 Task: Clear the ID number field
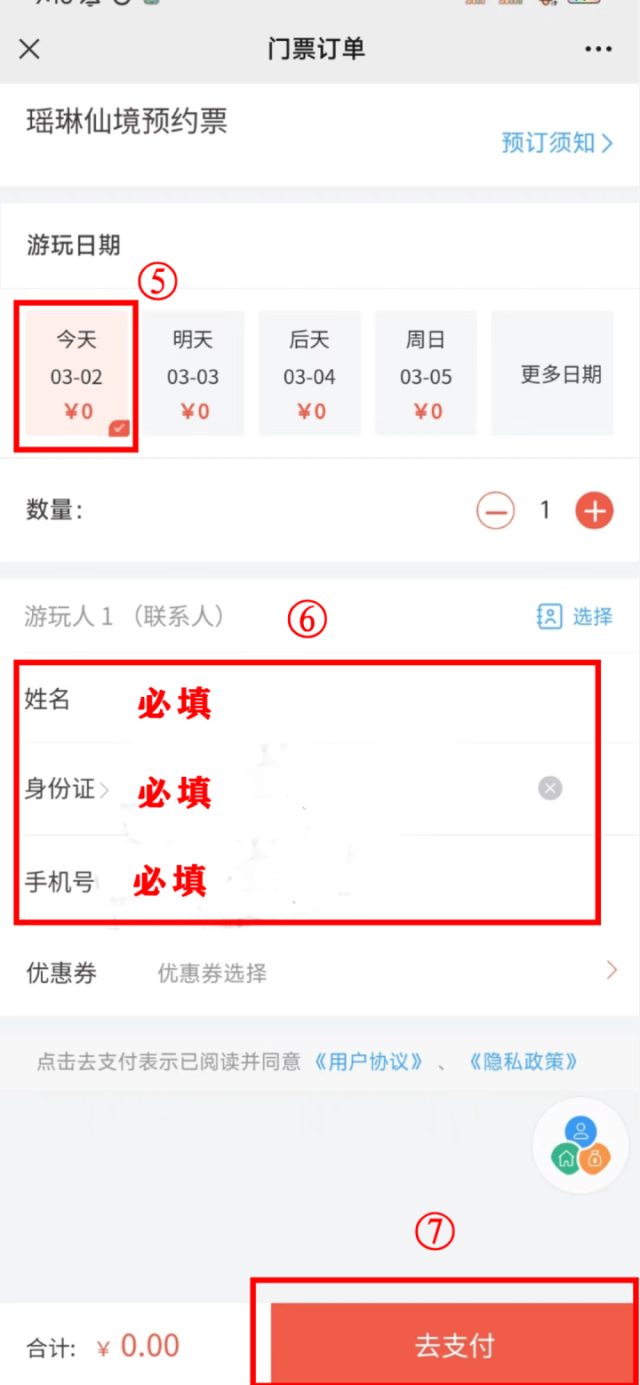click(550, 789)
